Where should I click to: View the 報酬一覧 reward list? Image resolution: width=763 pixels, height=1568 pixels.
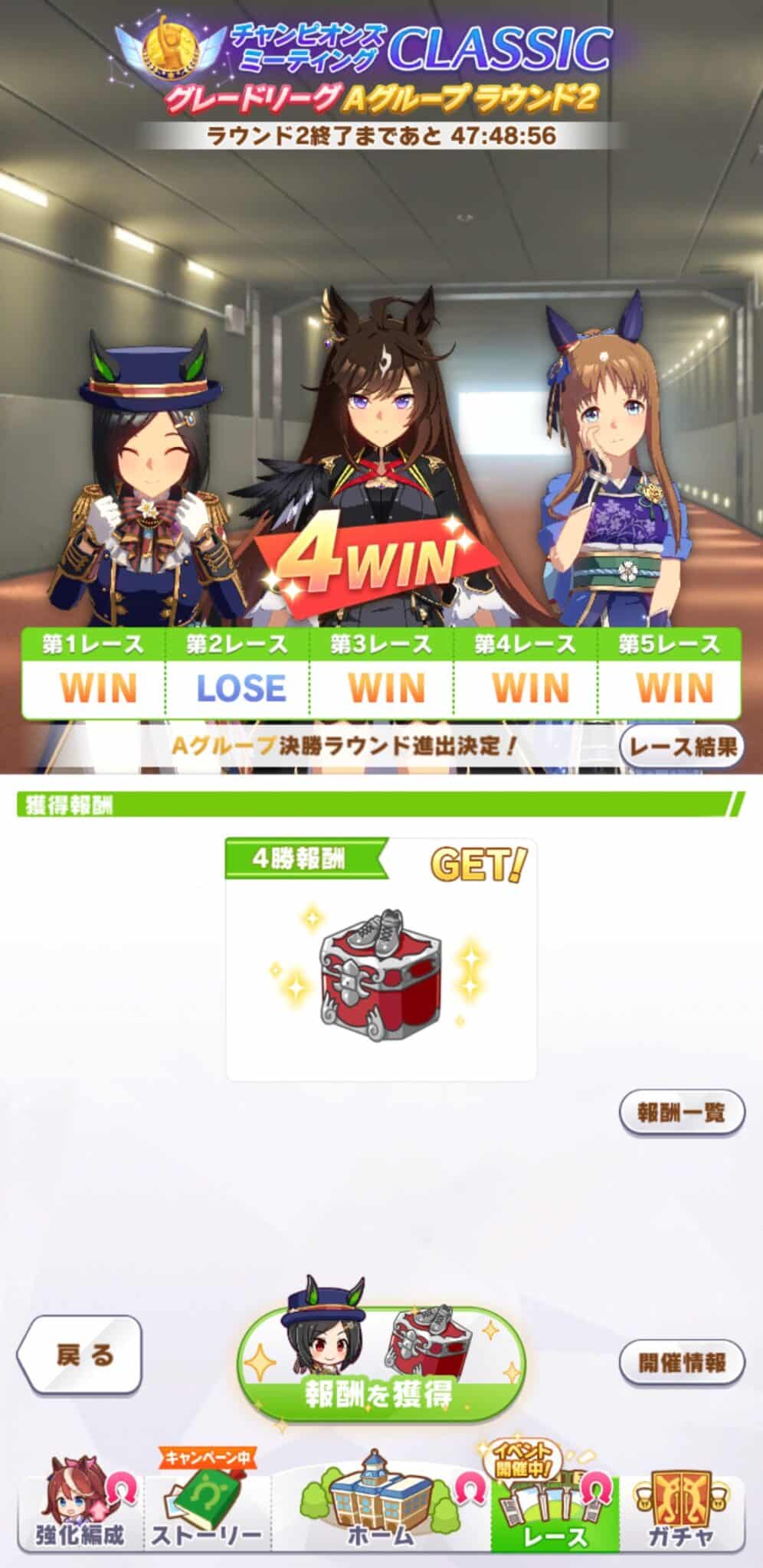681,1112
